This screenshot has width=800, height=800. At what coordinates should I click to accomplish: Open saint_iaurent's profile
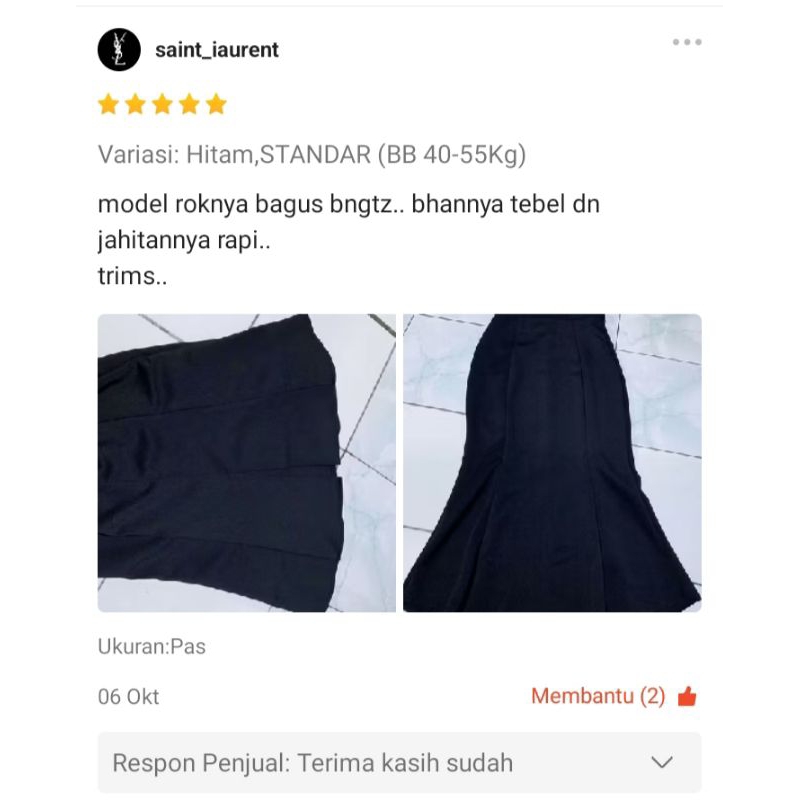[x=216, y=50]
